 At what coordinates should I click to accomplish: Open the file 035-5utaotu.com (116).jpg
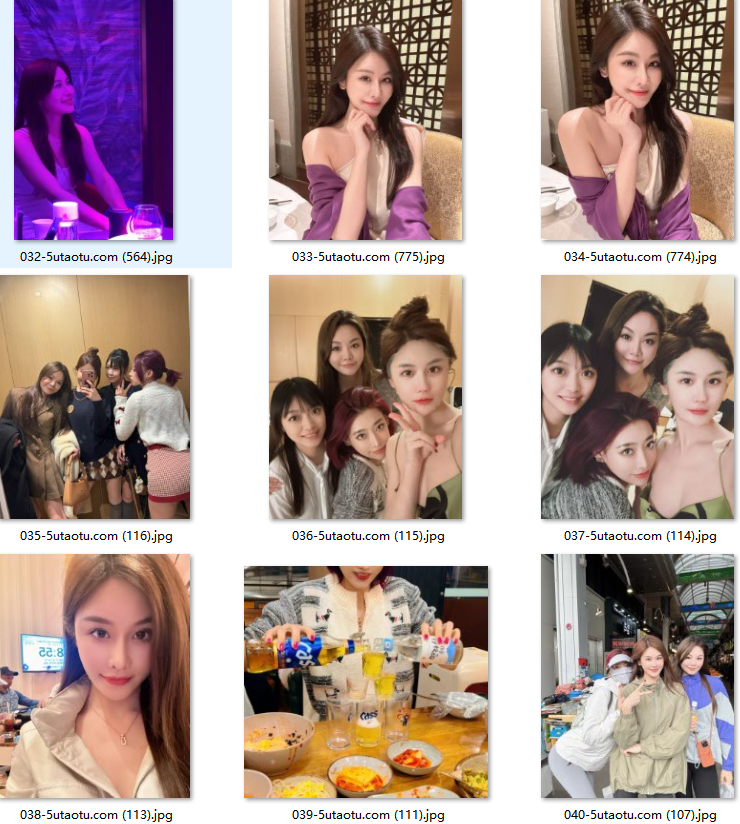95,397
